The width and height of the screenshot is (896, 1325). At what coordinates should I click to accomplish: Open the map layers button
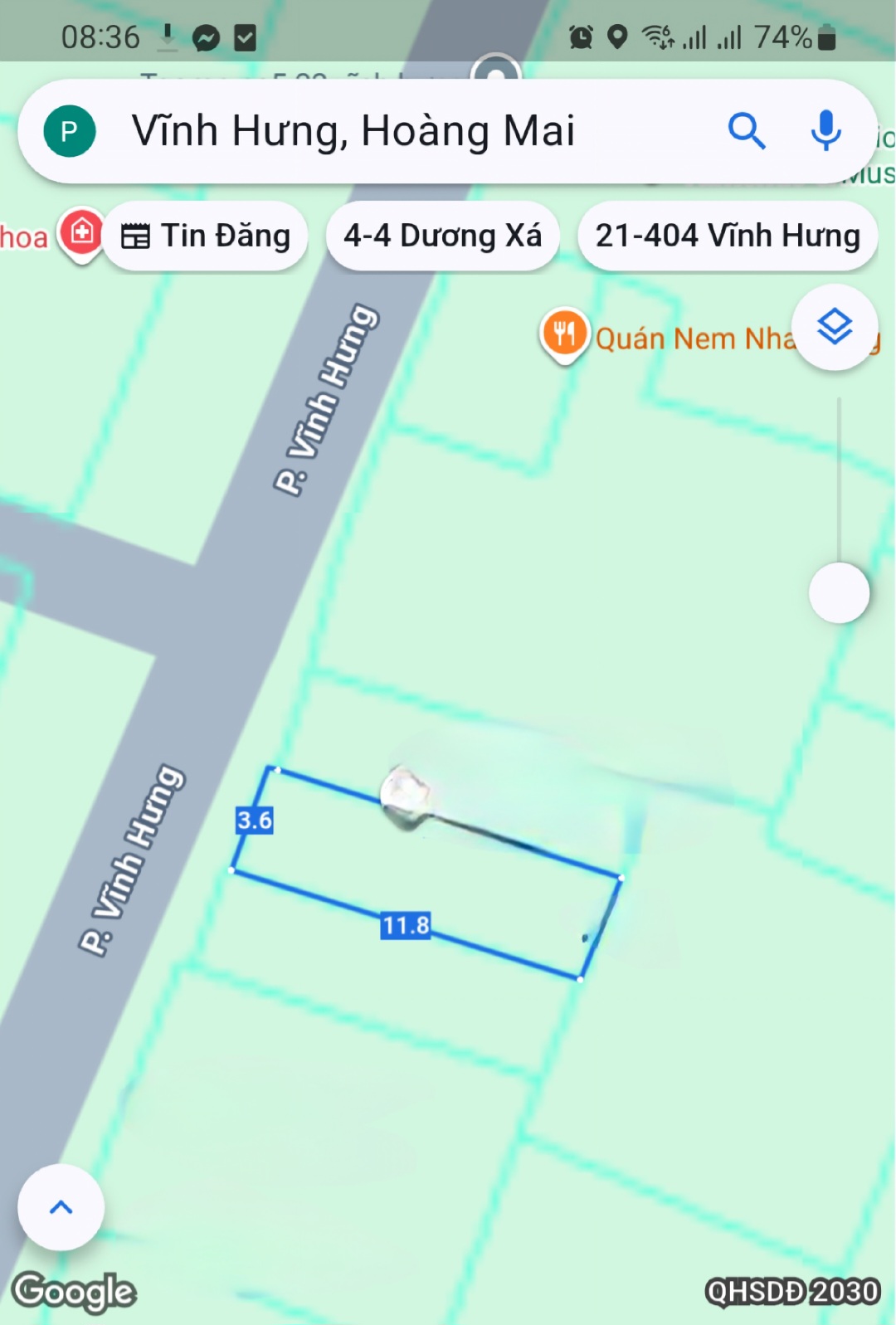point(835,327)
